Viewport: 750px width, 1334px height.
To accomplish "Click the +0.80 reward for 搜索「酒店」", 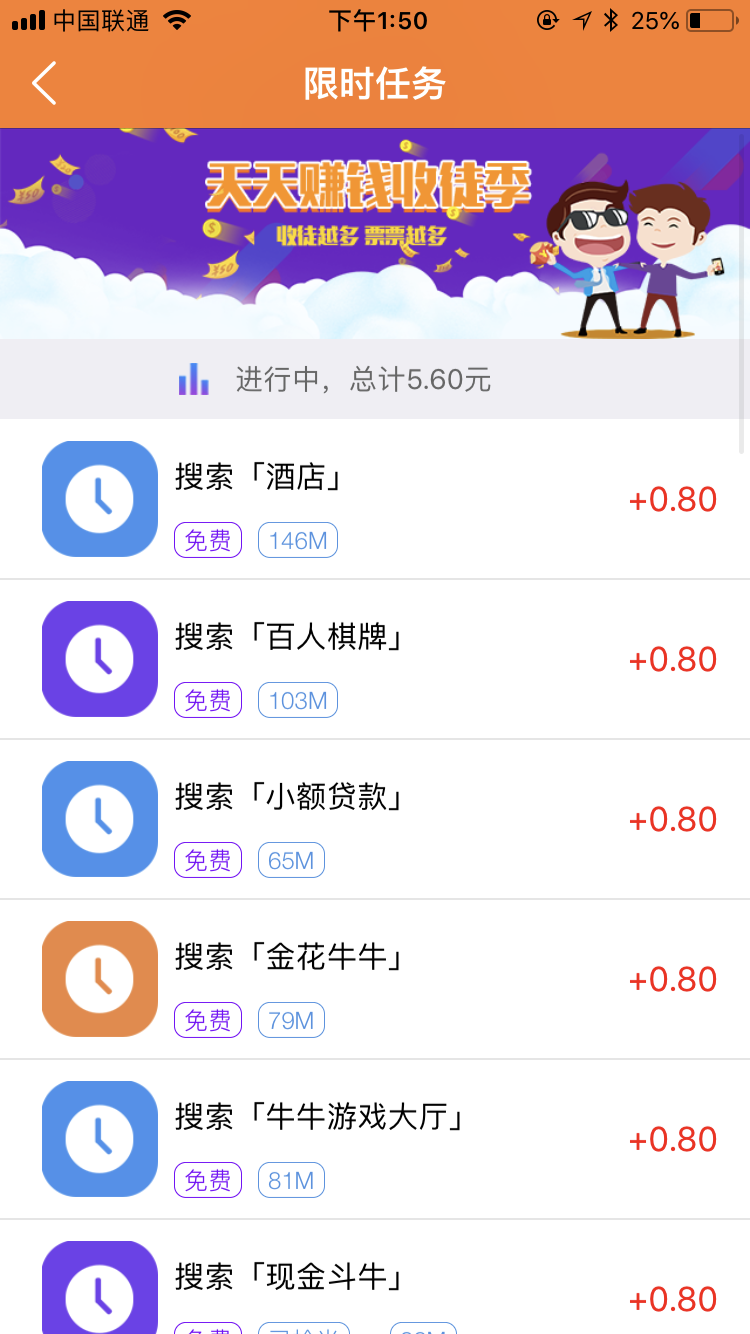I will (672, 499).
